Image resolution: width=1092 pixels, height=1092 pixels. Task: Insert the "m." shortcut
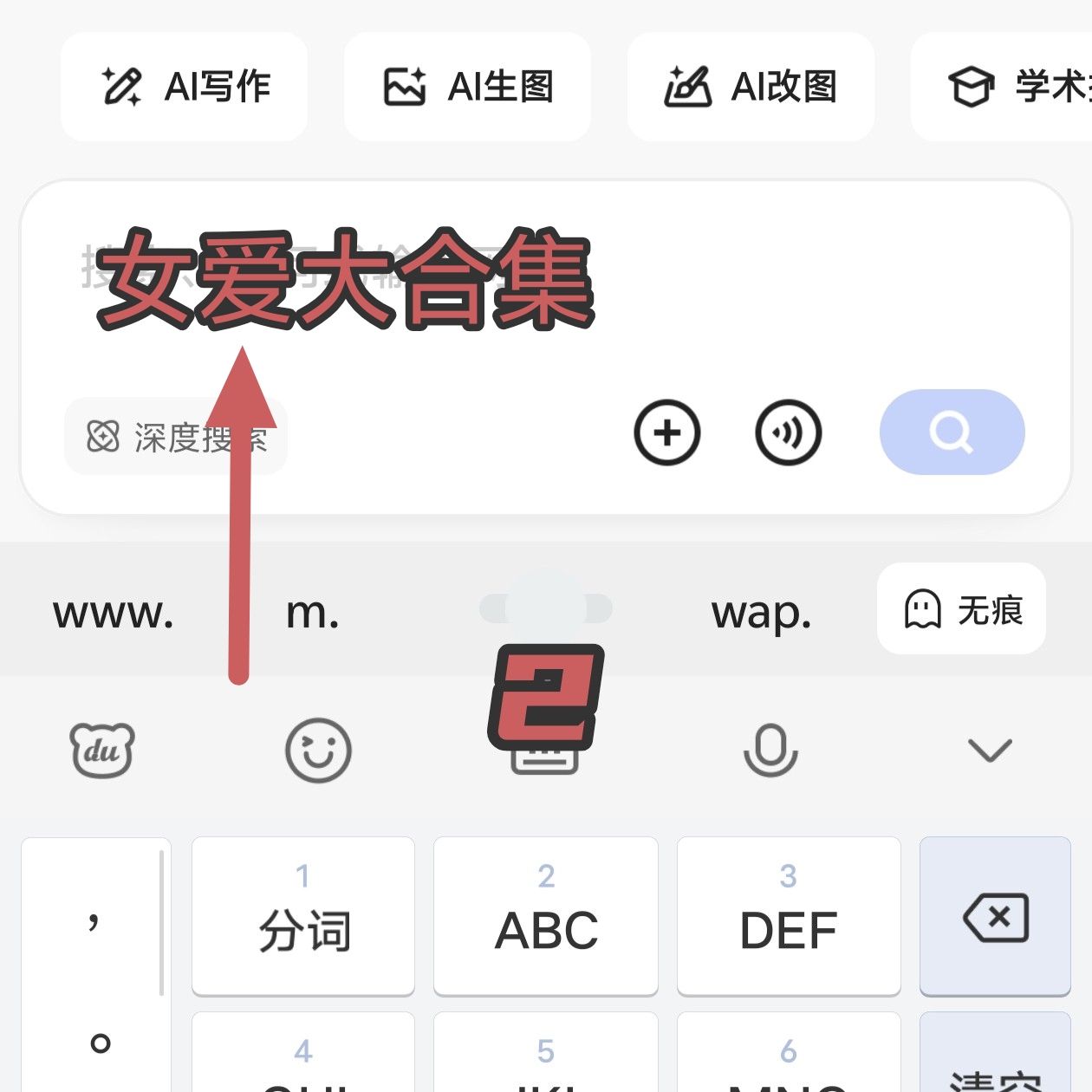coord(313,613)
